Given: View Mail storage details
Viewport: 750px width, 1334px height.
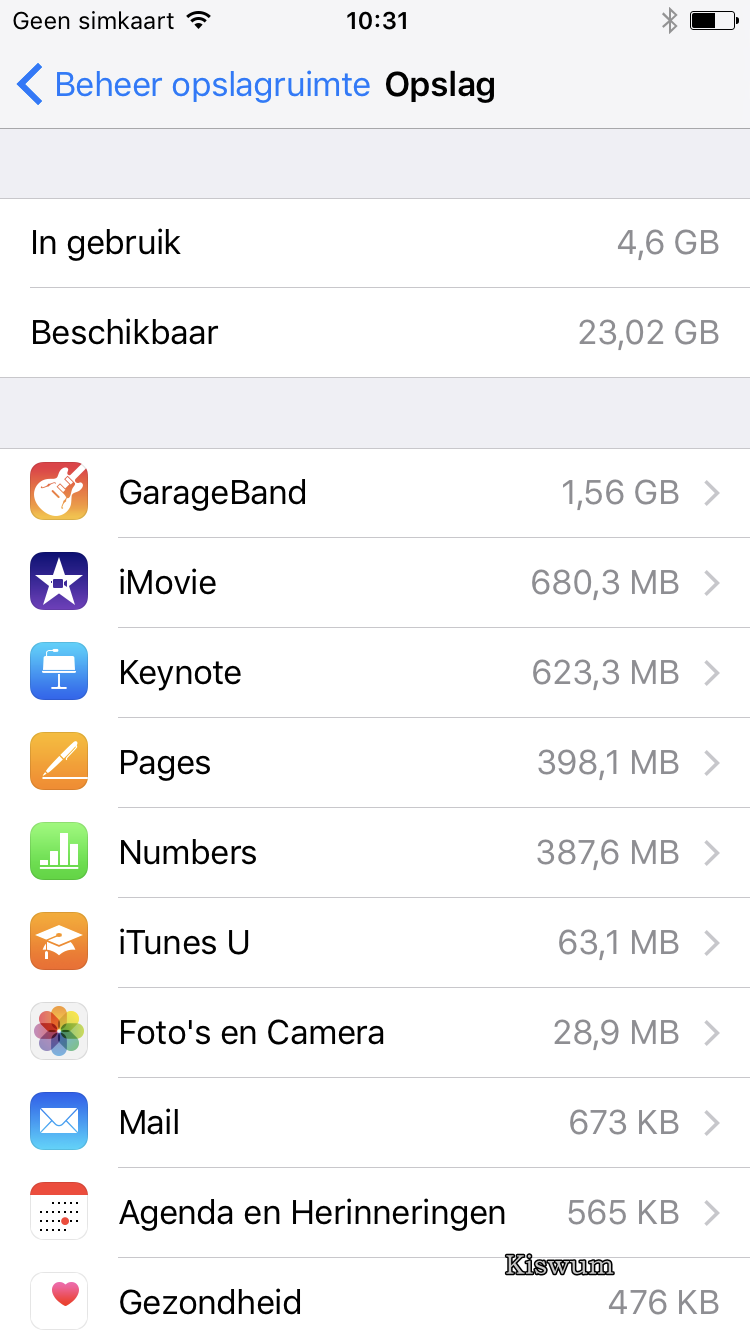Looking at the screenshot, I should (375, 1123).
